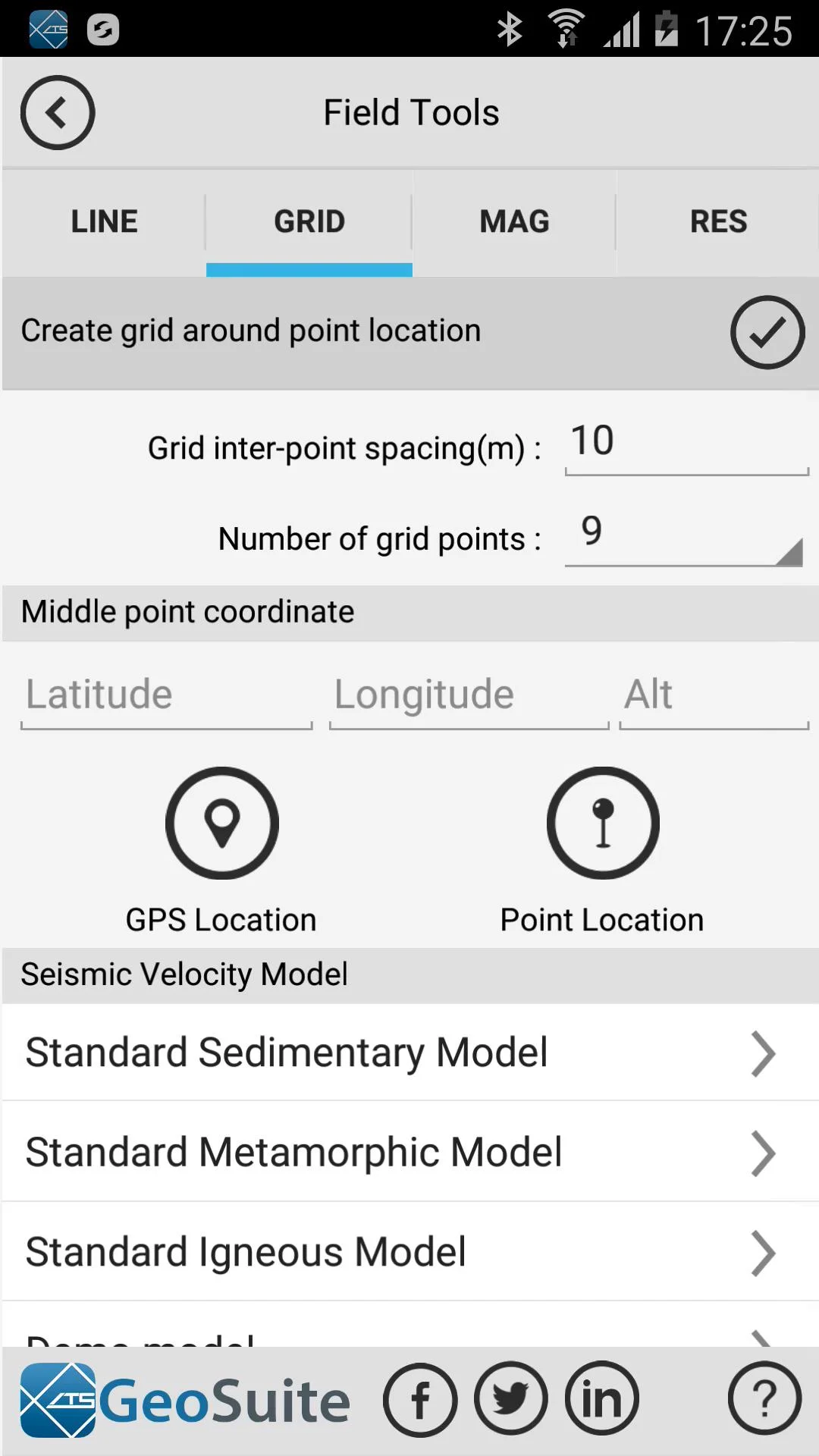Switch to the RES tab
The width and height of the screenshot is (819, 1456).
click(x=718, y=221)
